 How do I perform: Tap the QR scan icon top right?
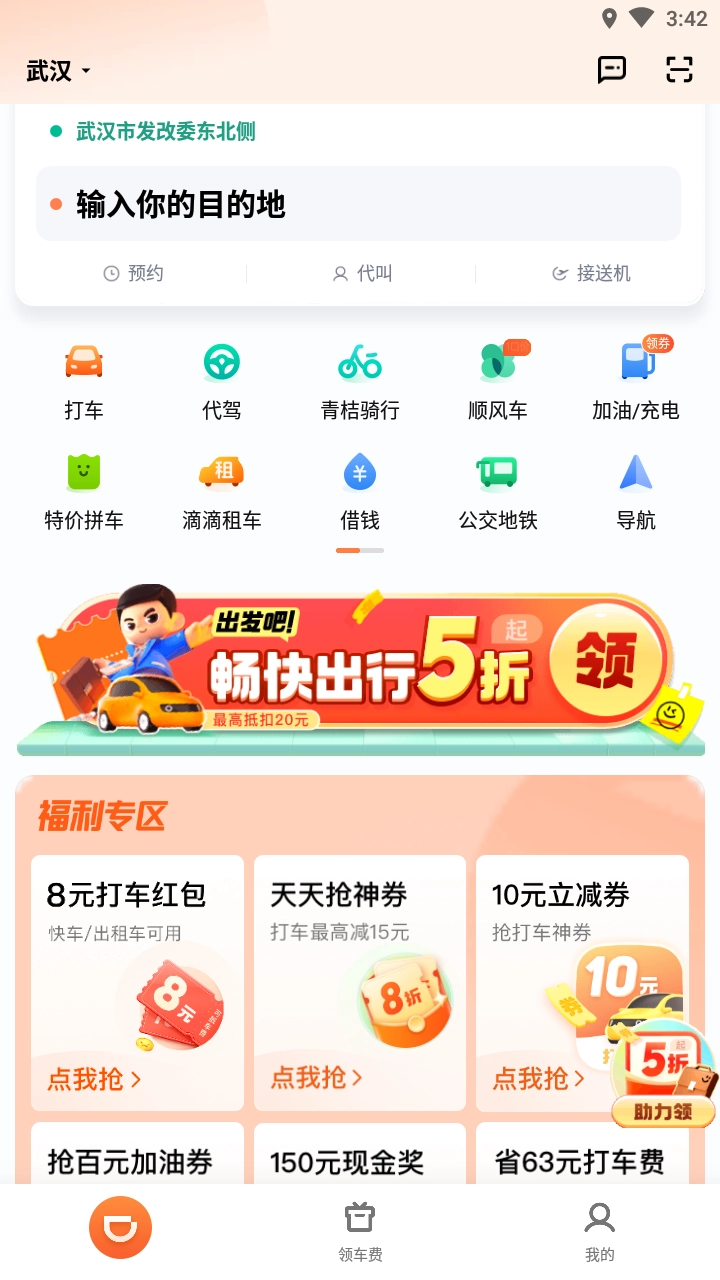pyautogui.click(x=679, y=69)
